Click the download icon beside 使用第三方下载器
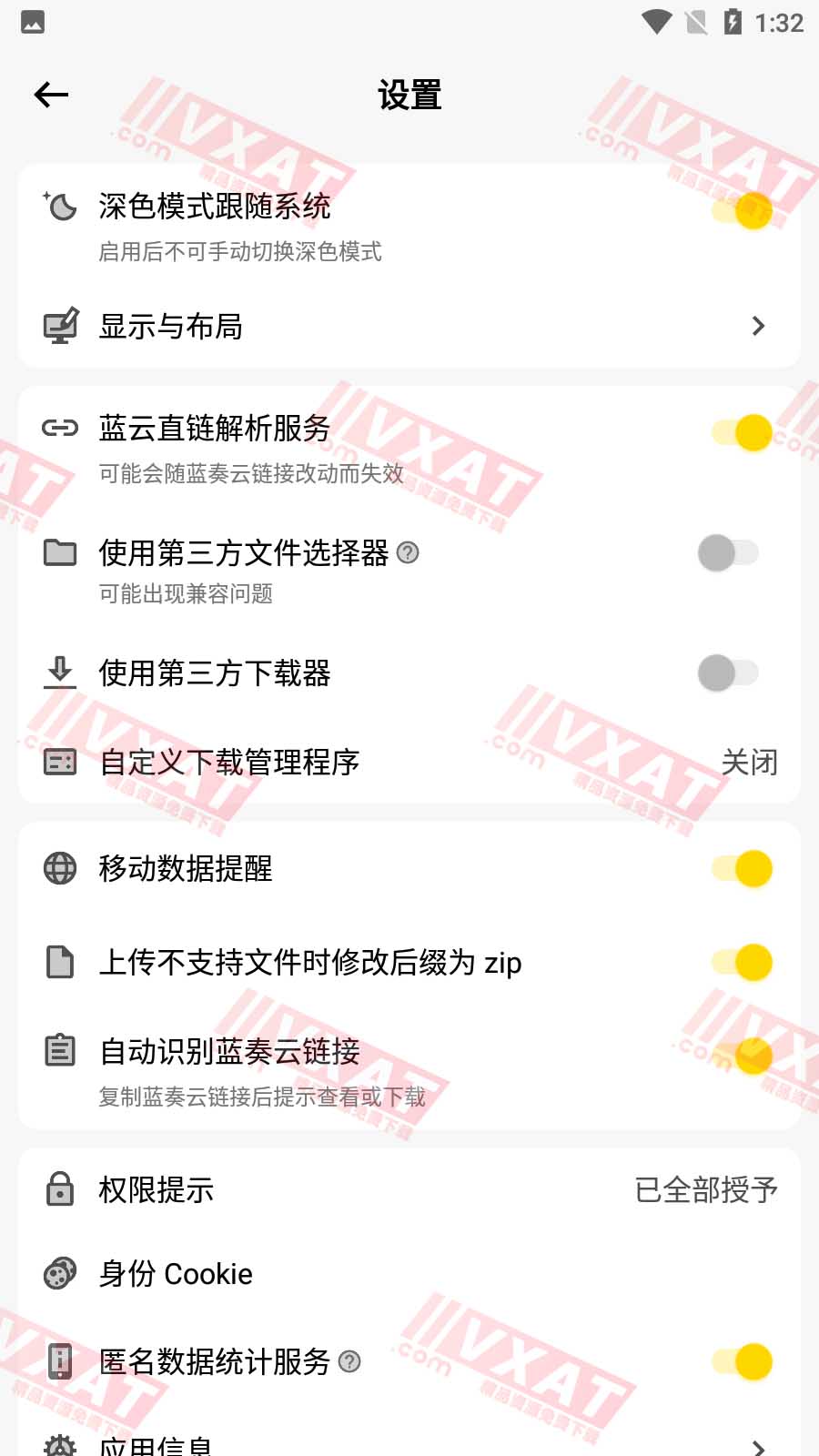This screenshot has width=819, height=1456. [x=59, y=672]
